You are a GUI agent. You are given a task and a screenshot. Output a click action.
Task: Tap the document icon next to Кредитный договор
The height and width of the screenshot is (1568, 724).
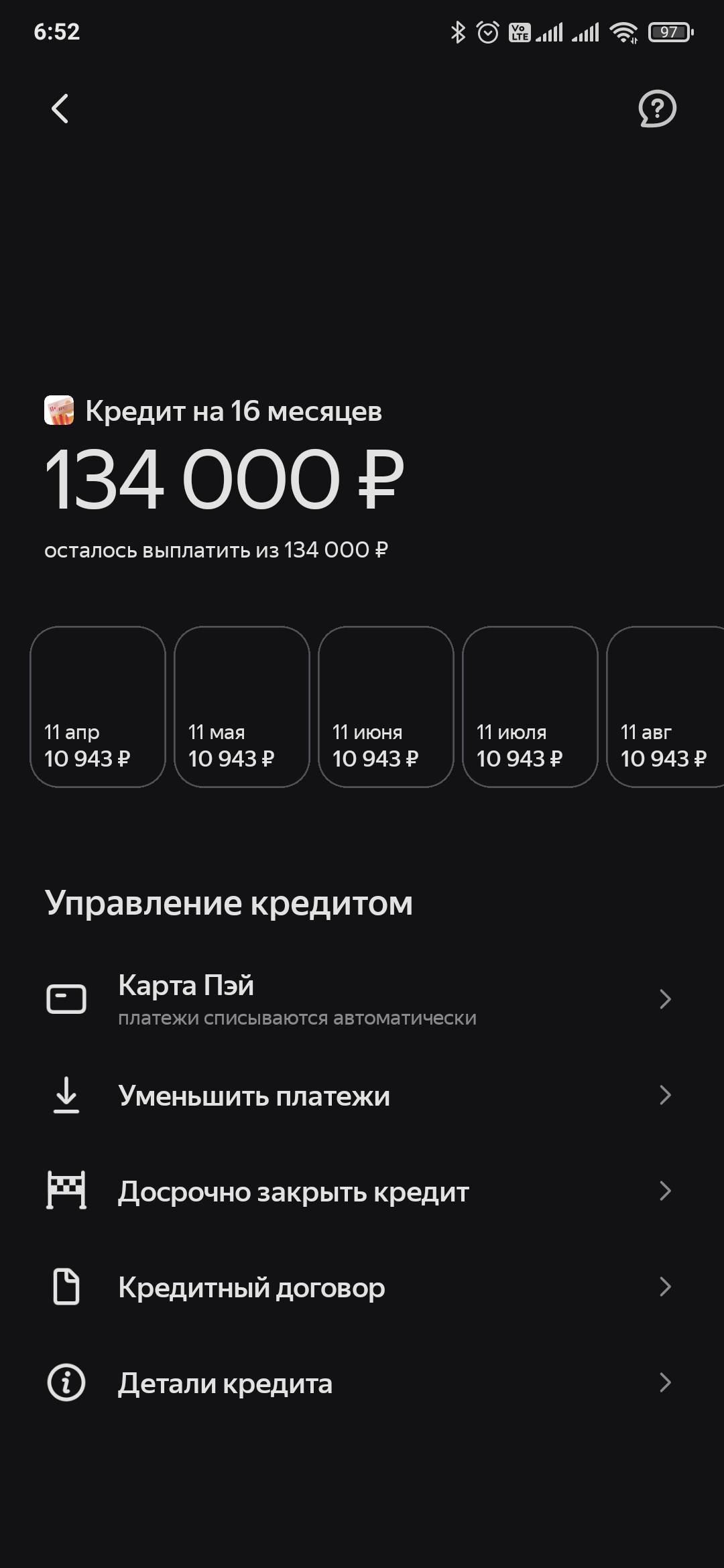coord(66,1287)
